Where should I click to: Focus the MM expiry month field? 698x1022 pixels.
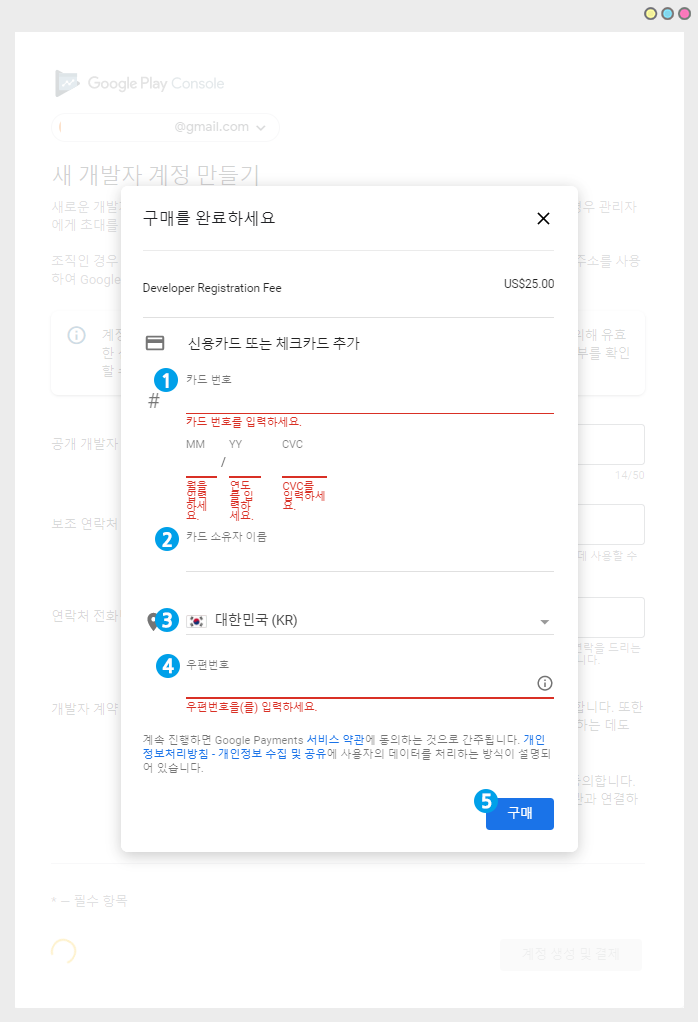(200, 463)
